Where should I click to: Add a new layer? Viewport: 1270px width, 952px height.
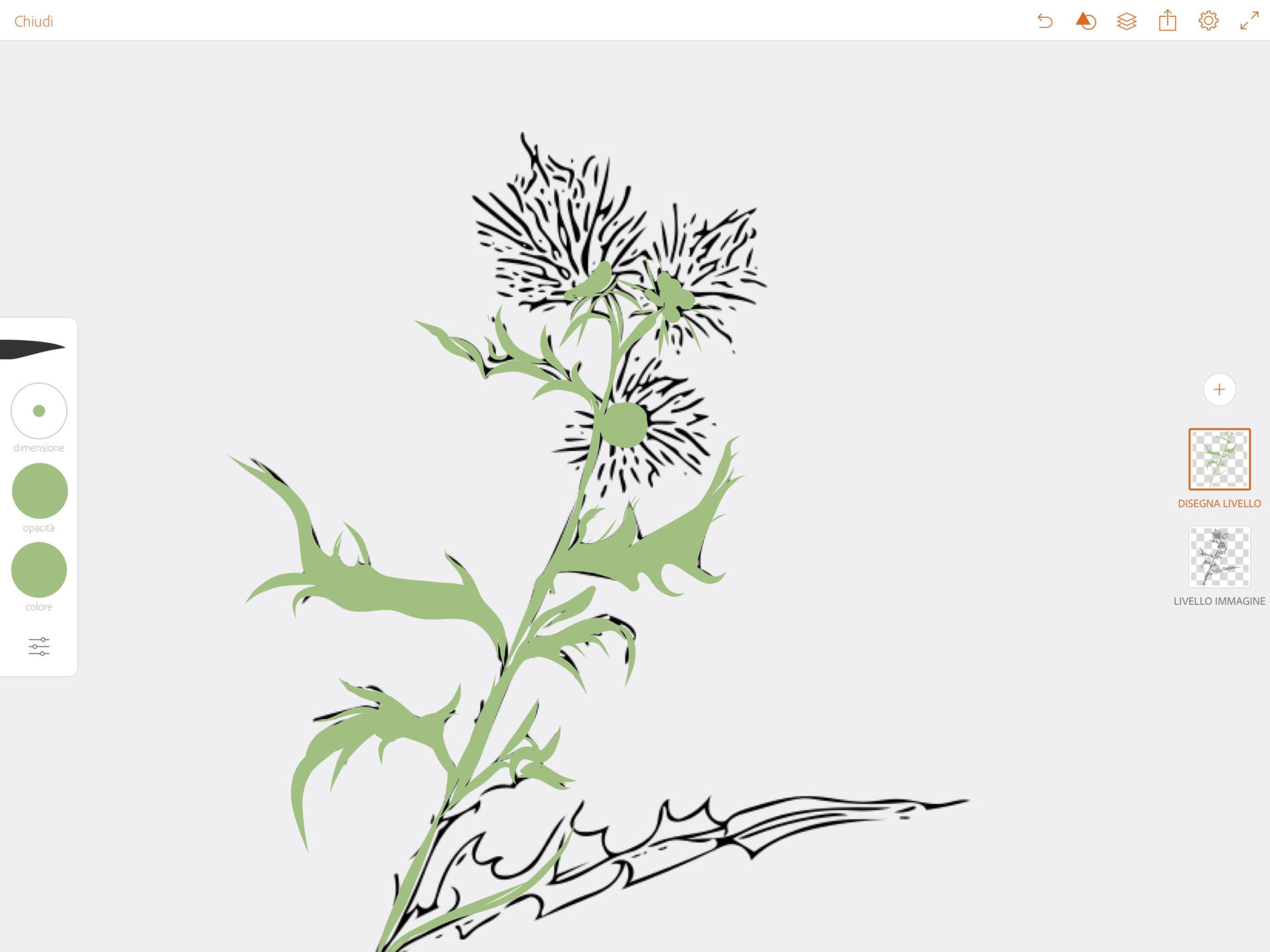(1219, 390)
